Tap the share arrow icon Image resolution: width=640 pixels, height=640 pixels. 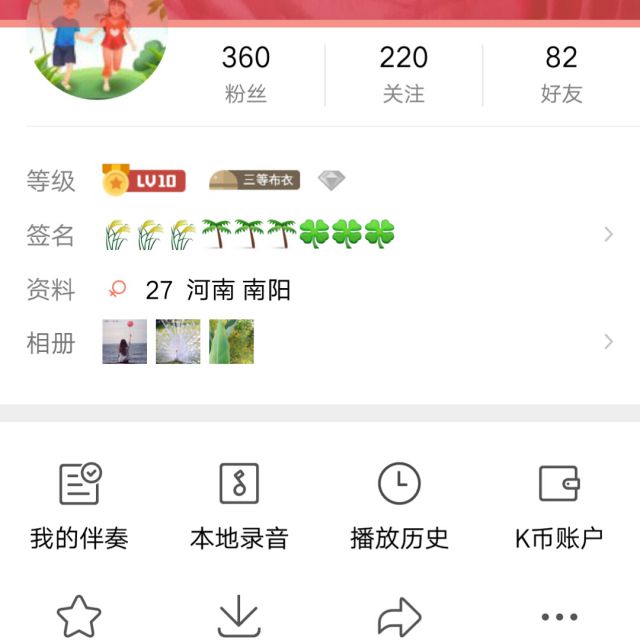click(399, 616)
